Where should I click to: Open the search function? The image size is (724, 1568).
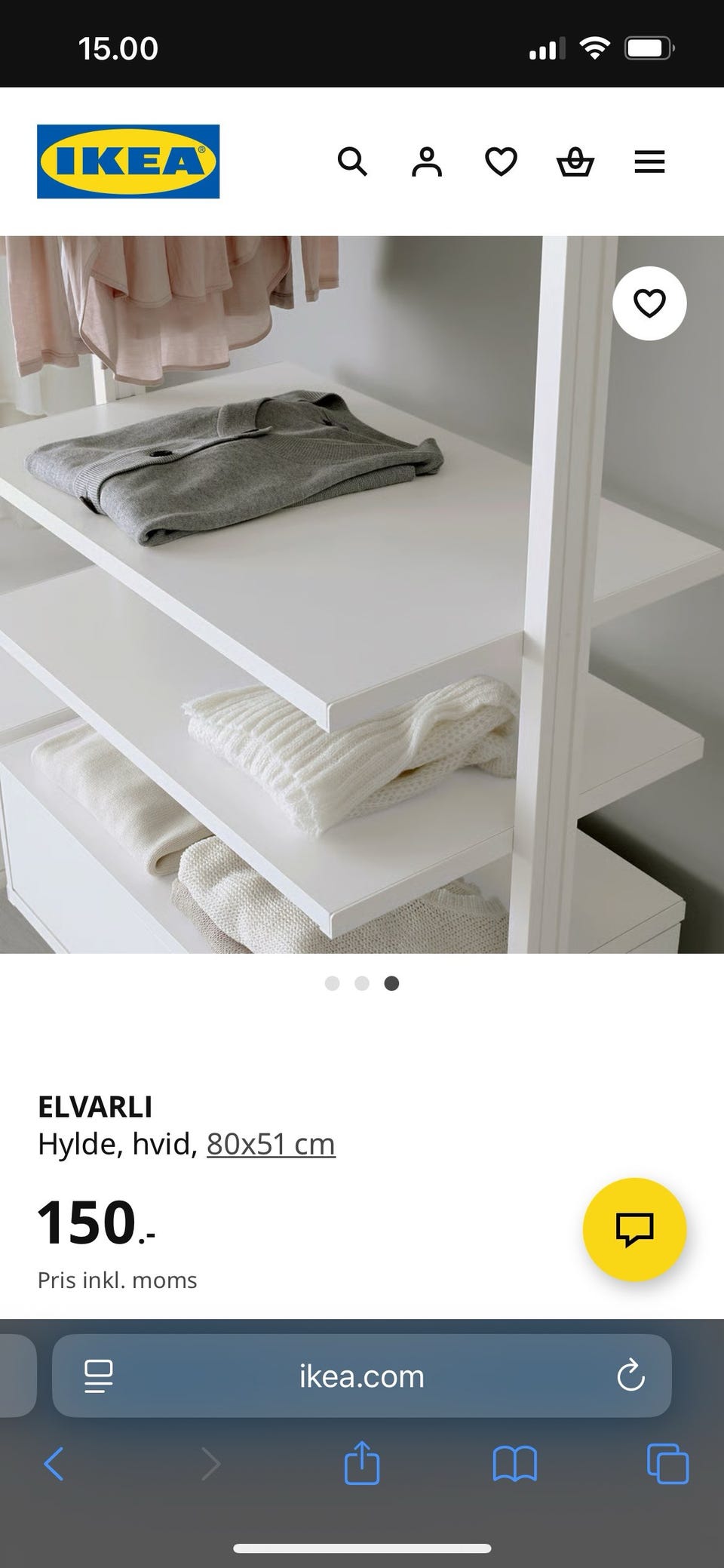click(352, 161)
